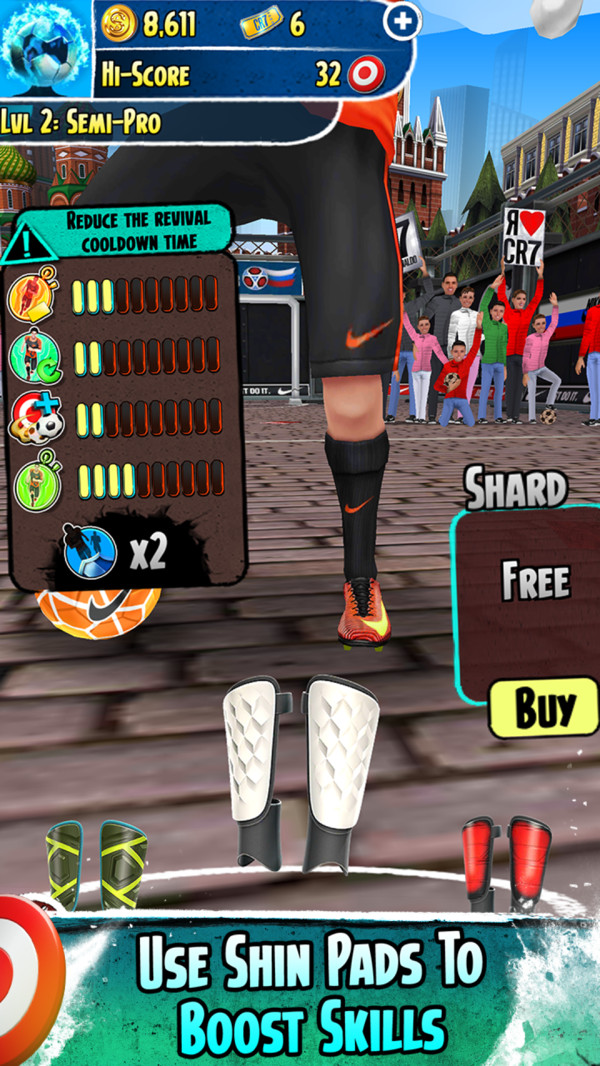Screen dimensions: 600x1066
Task: Select the red shin pads
Action: [506, 863]
